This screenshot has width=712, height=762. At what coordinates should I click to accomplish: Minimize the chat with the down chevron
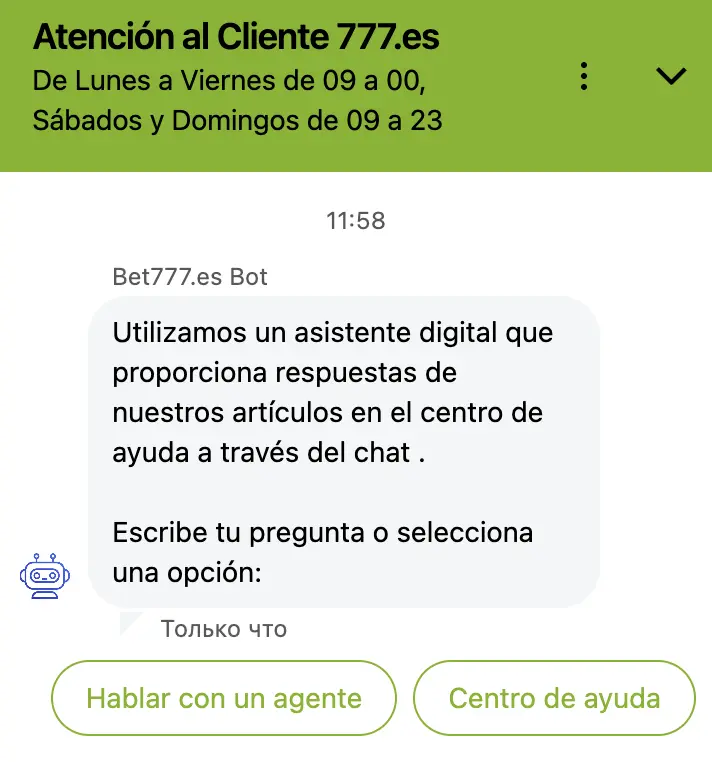pos(670,76)
